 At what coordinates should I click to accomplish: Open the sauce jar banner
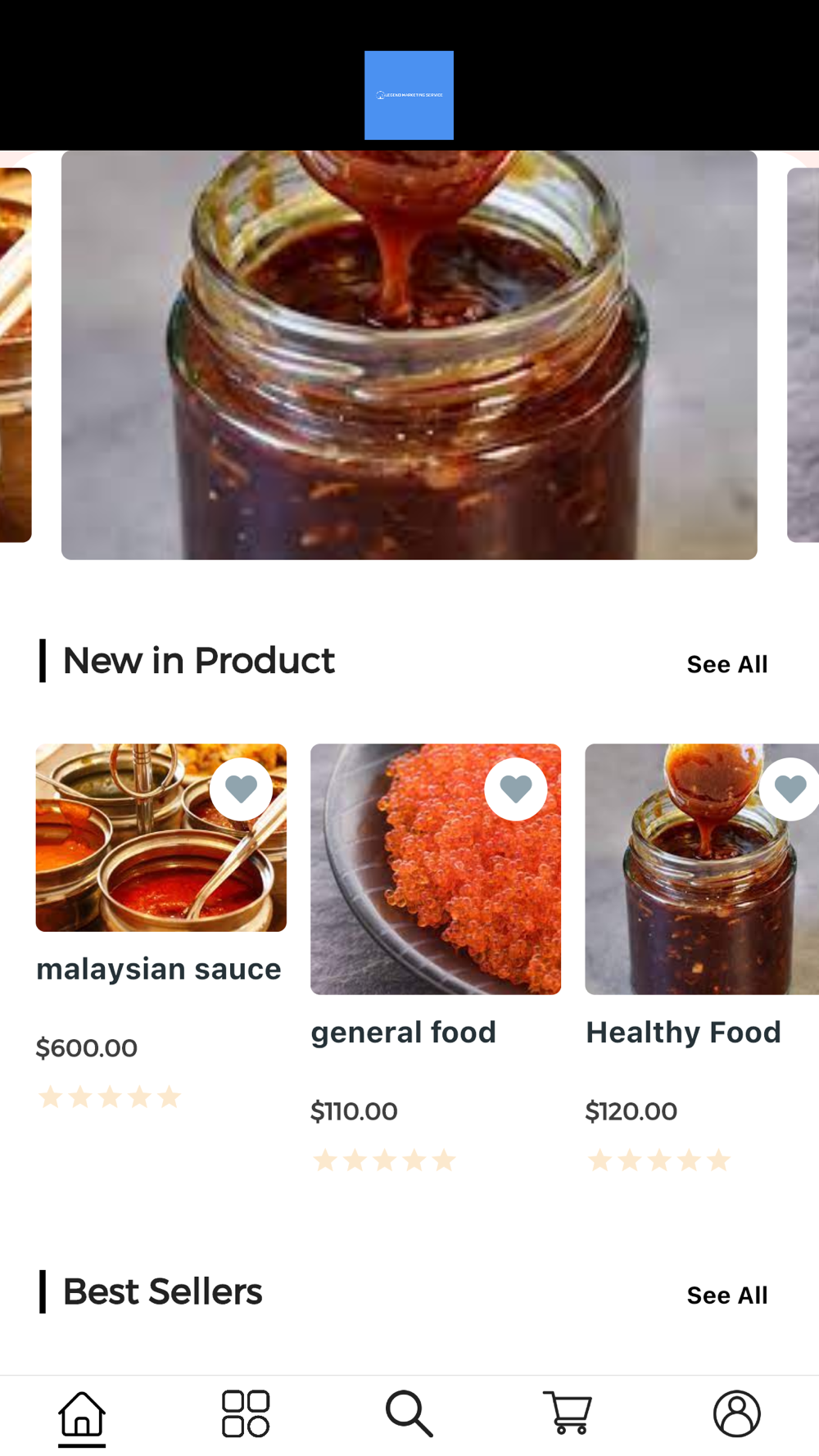409,355
